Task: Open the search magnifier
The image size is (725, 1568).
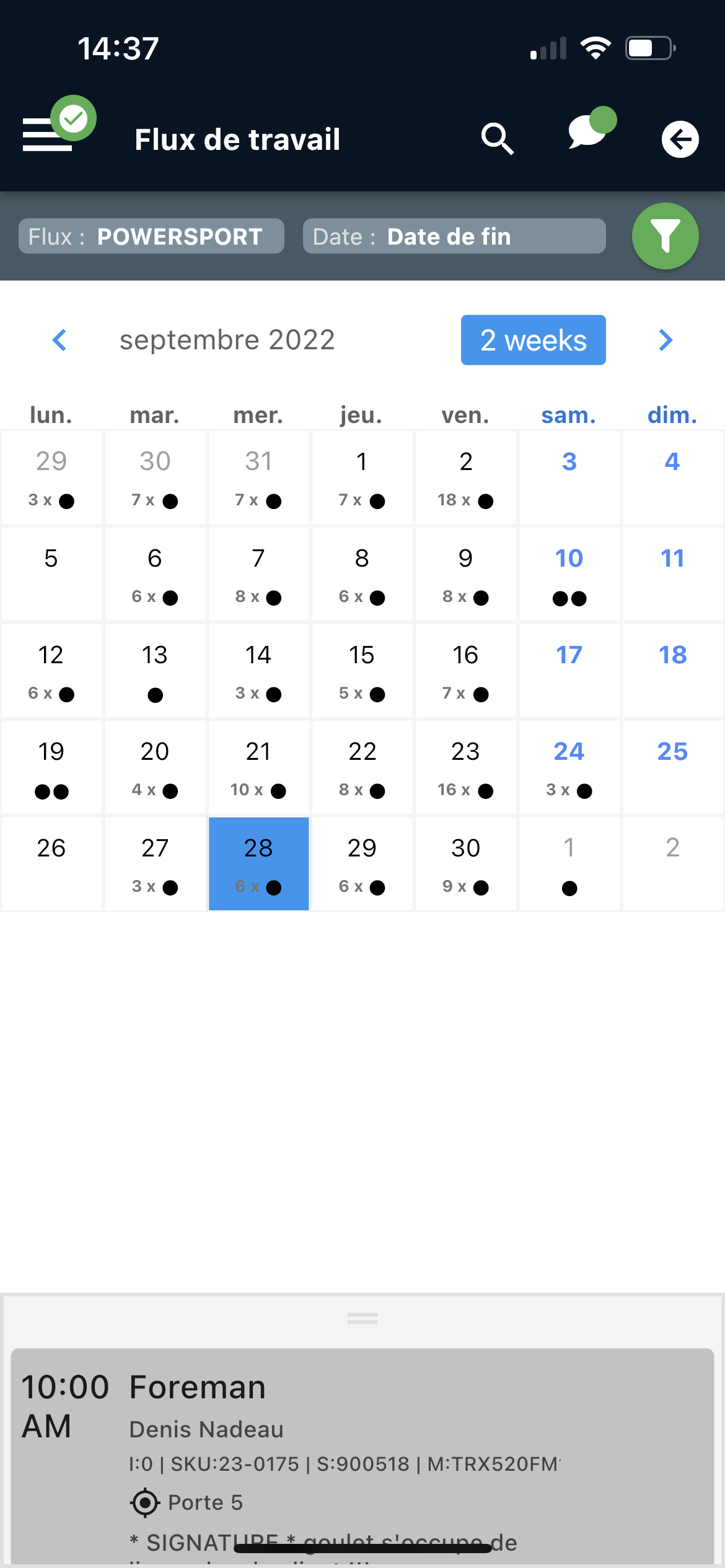Action: click(x=498, y=139)
